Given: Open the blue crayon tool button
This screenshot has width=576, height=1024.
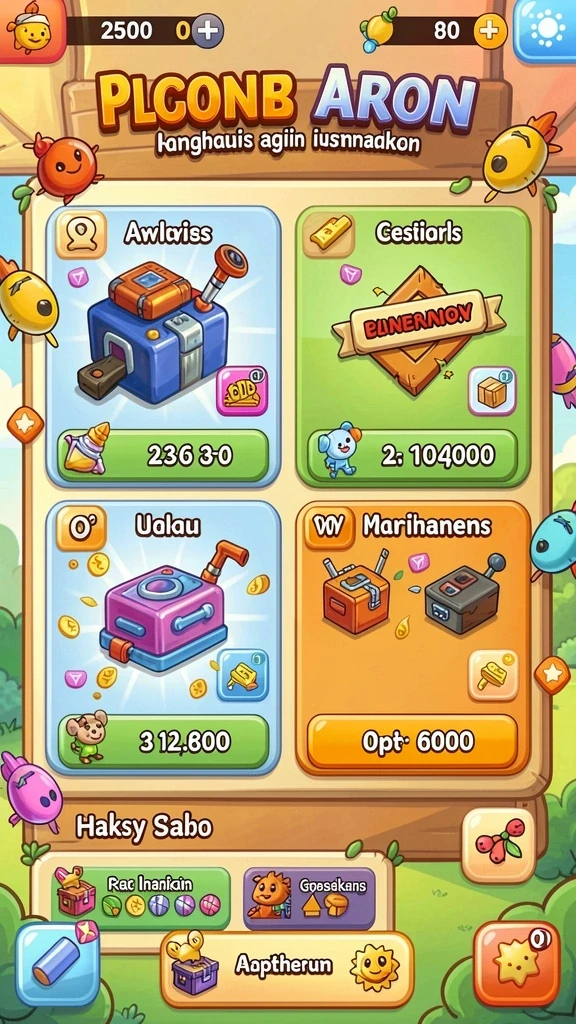Looking at the screenshot, I should pos(57,964).
